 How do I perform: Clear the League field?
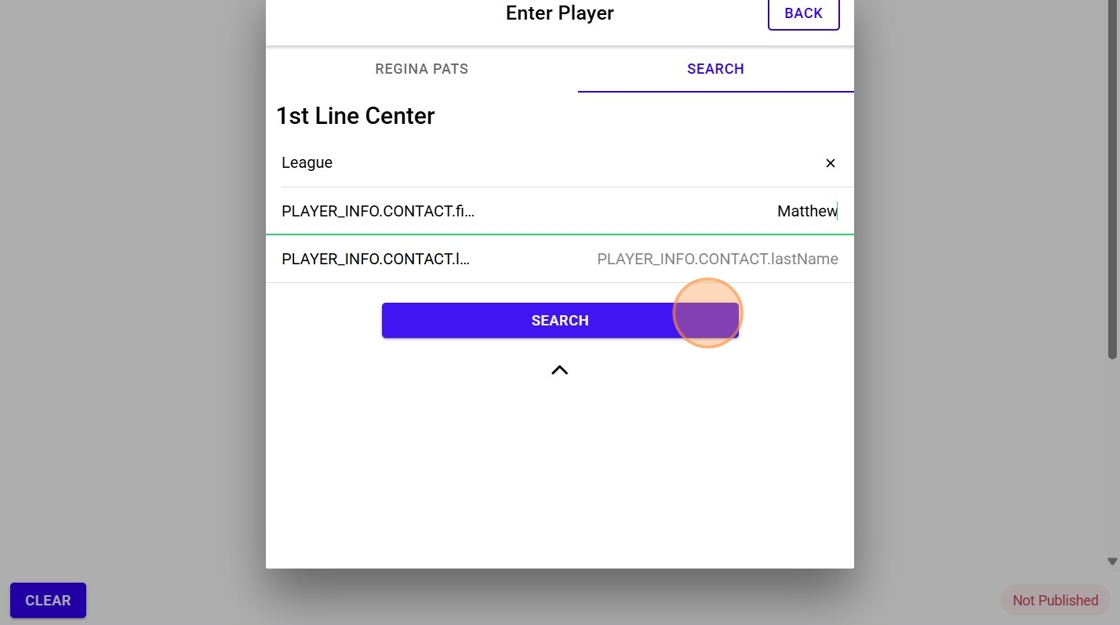click(x=830, y=163)
